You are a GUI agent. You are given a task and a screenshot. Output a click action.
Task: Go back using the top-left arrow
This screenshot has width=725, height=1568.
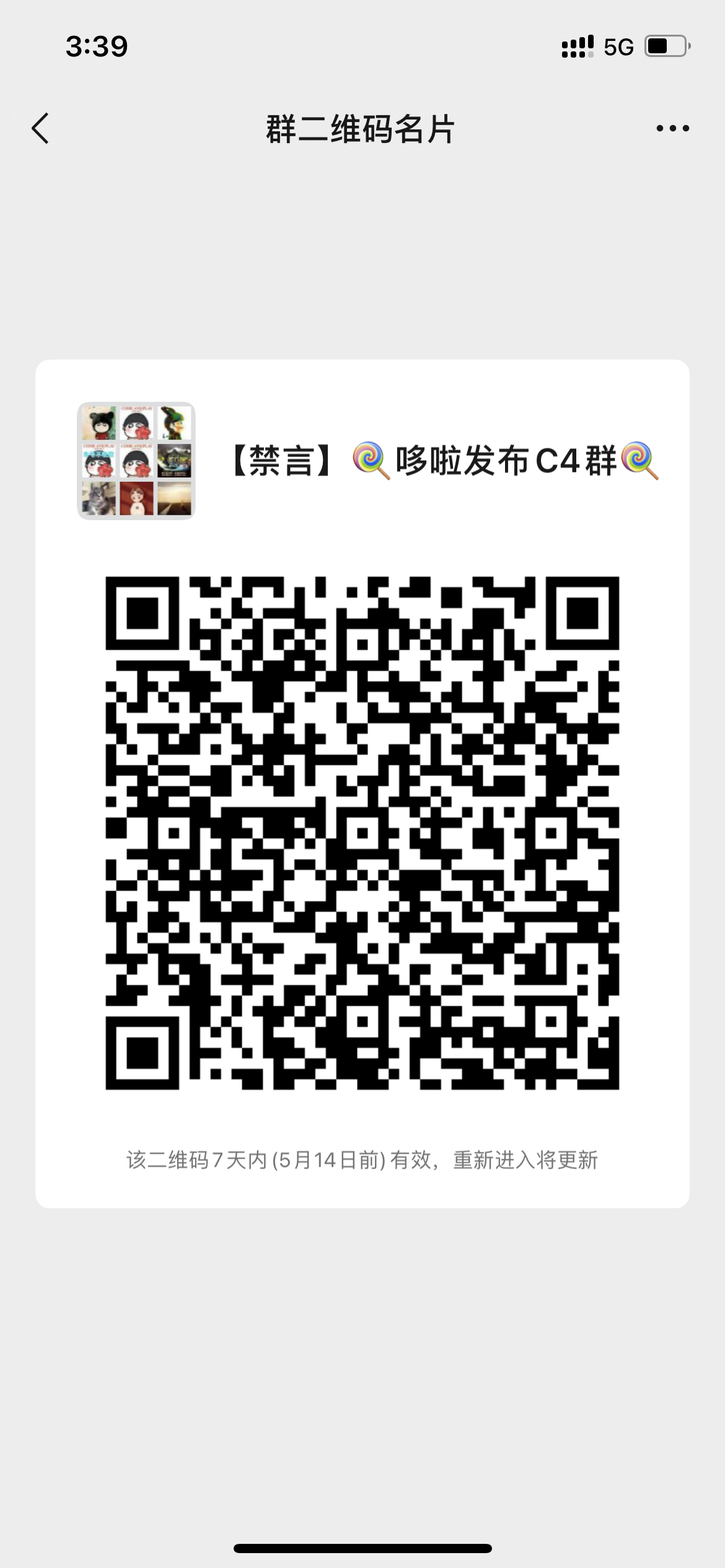click(x=40, y=129)
